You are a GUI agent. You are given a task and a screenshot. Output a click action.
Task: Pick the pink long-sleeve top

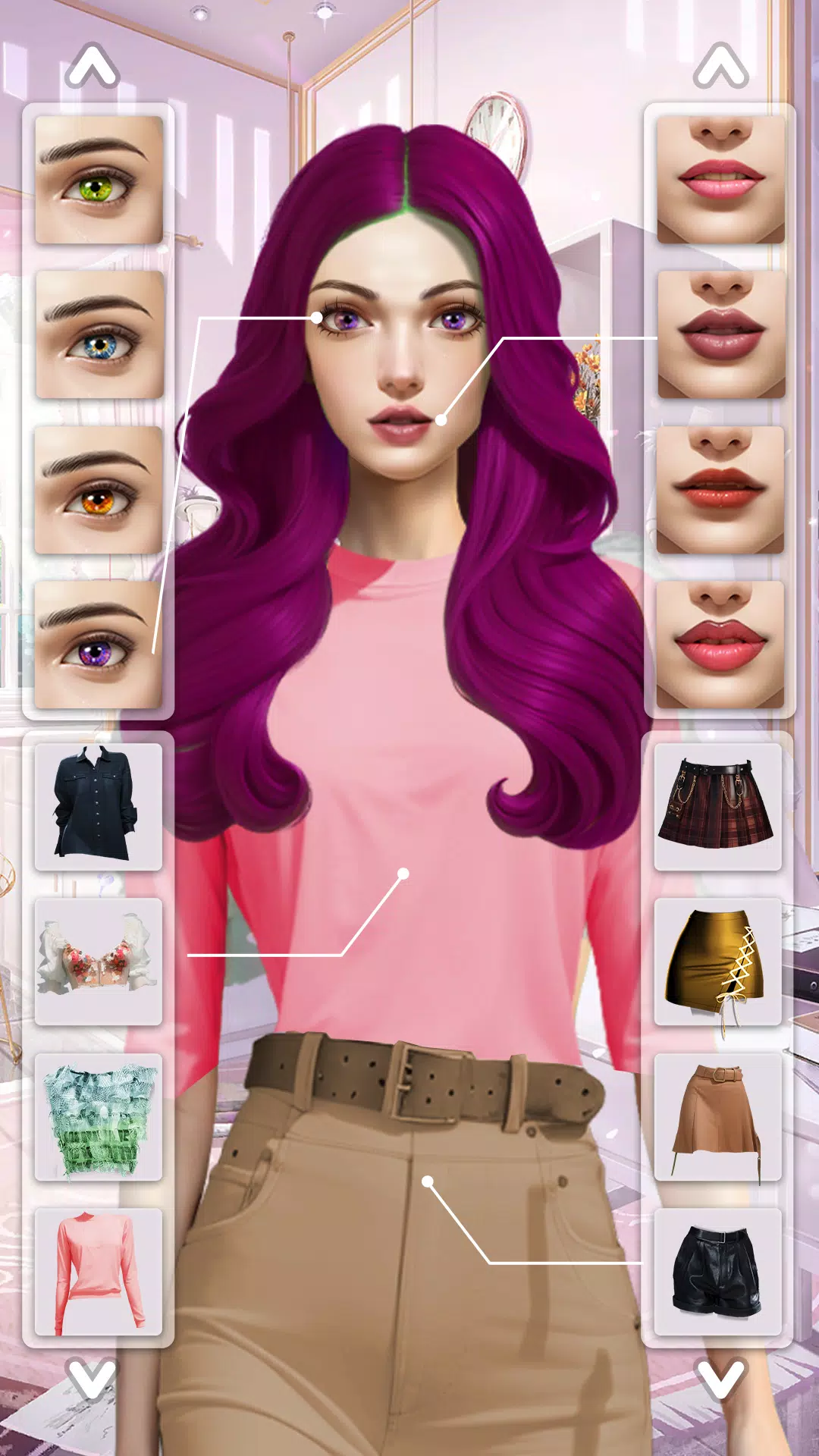(x=99, y=1272)
